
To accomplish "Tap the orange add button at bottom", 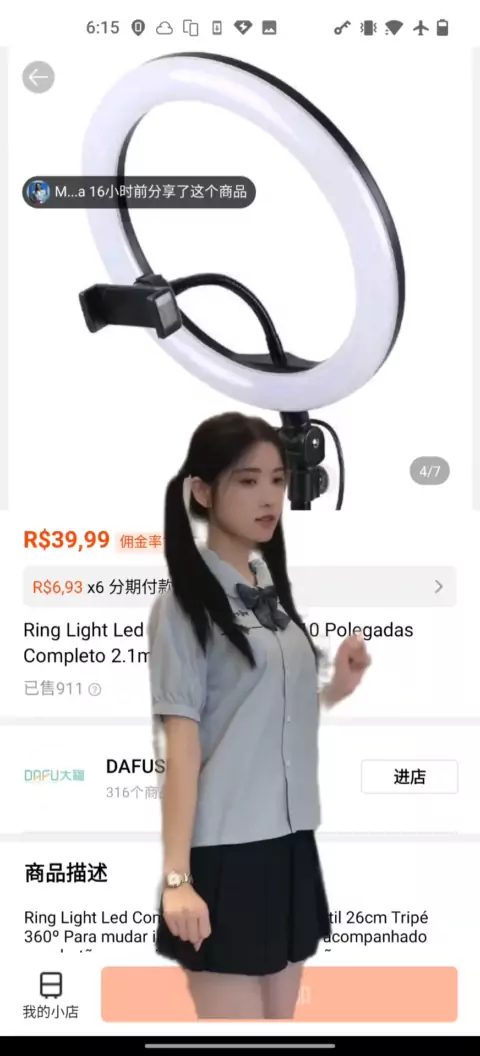I will tap(279, 994).
